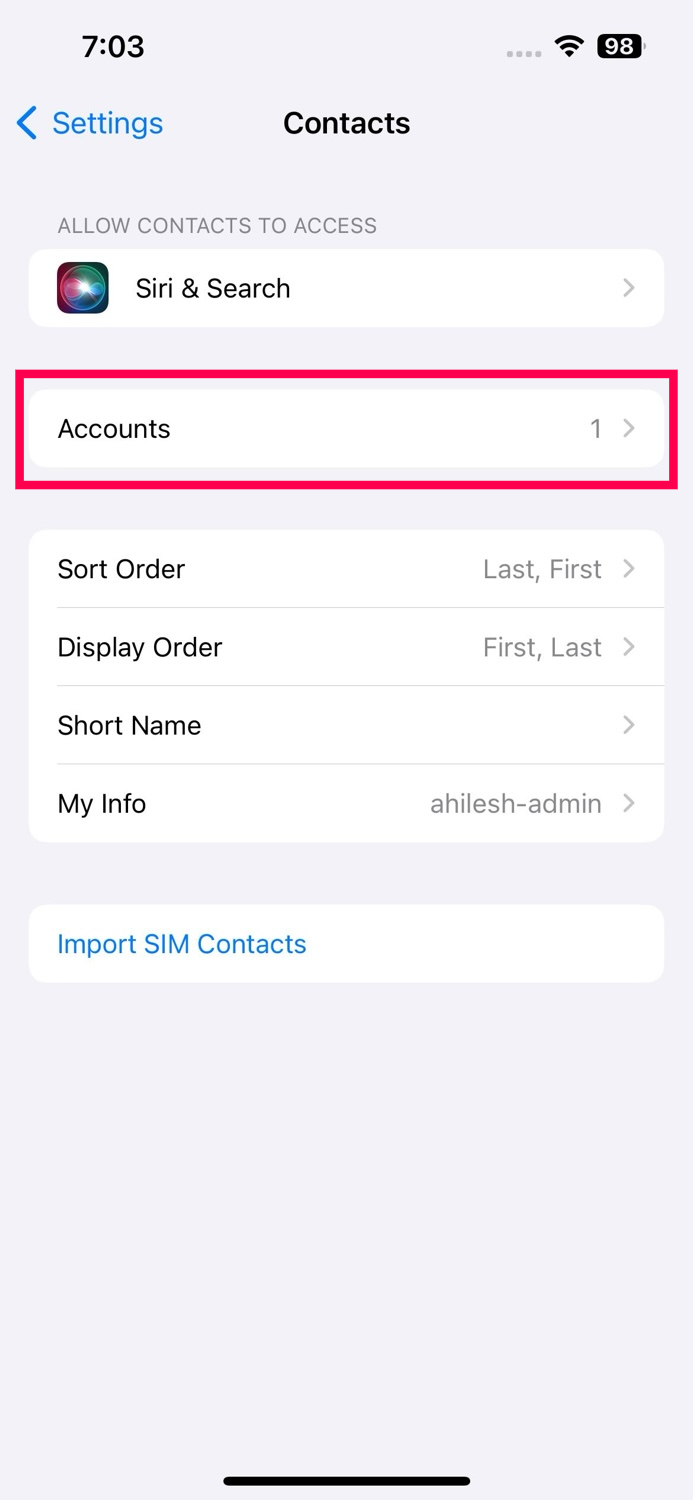Open Siri & Search settings
This screenshot has height=1500, width=693.
coord(346,288)
